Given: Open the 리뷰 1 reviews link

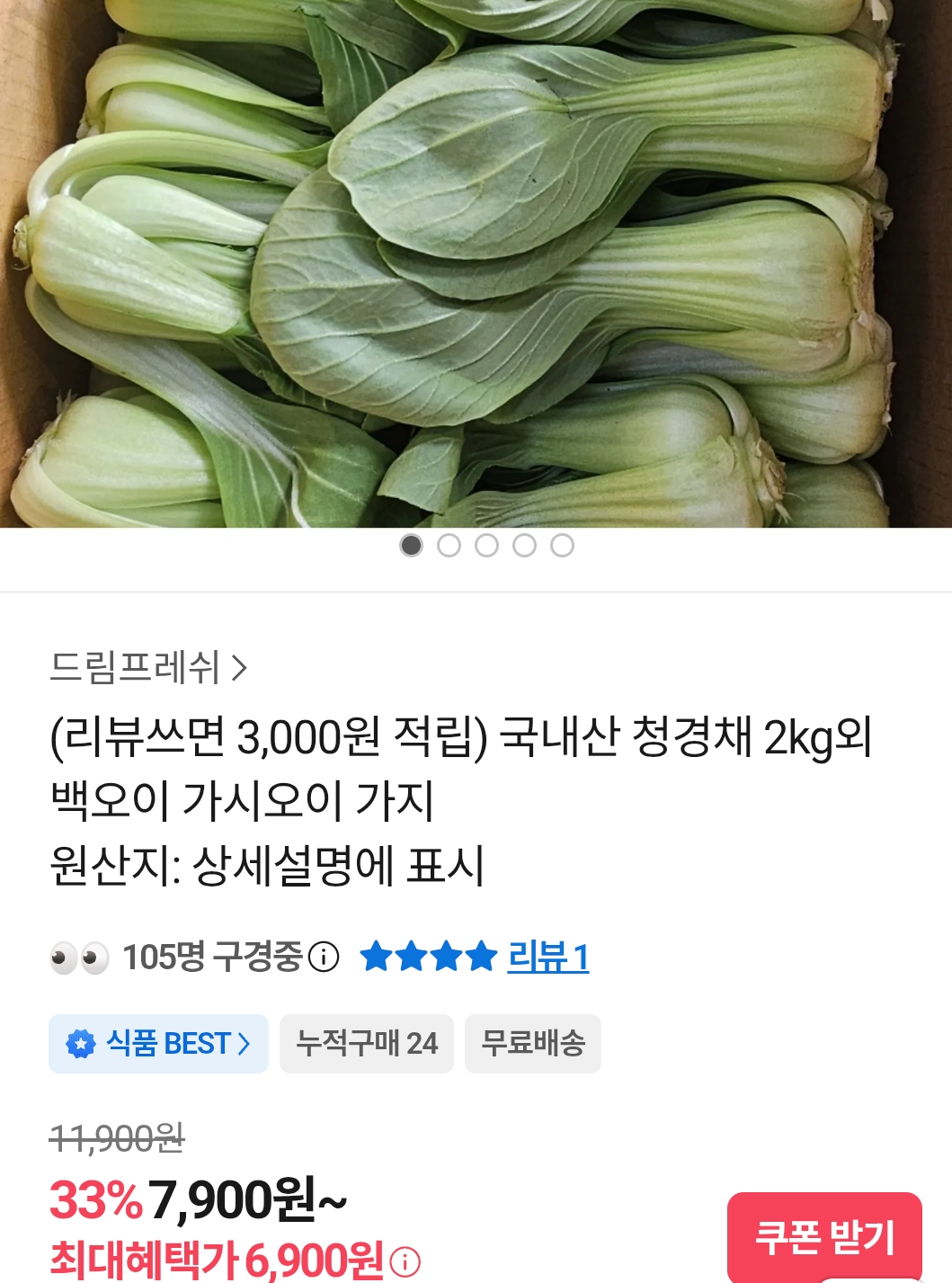Looking at the screenshot, I should pos(547,957).
